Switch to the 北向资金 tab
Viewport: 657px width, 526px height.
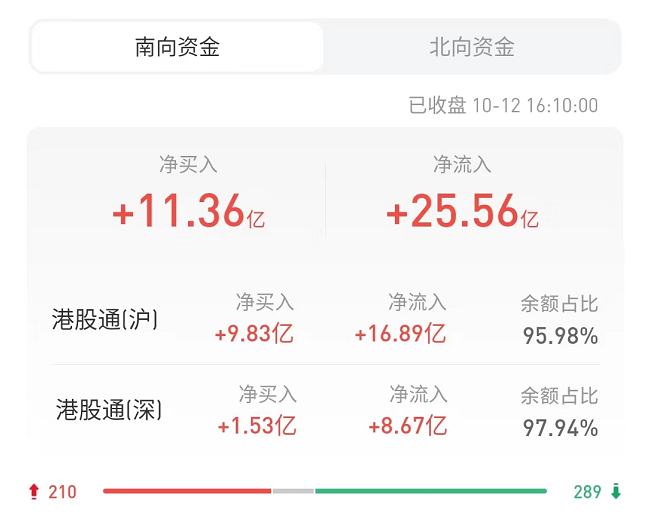tap(472, 47)
